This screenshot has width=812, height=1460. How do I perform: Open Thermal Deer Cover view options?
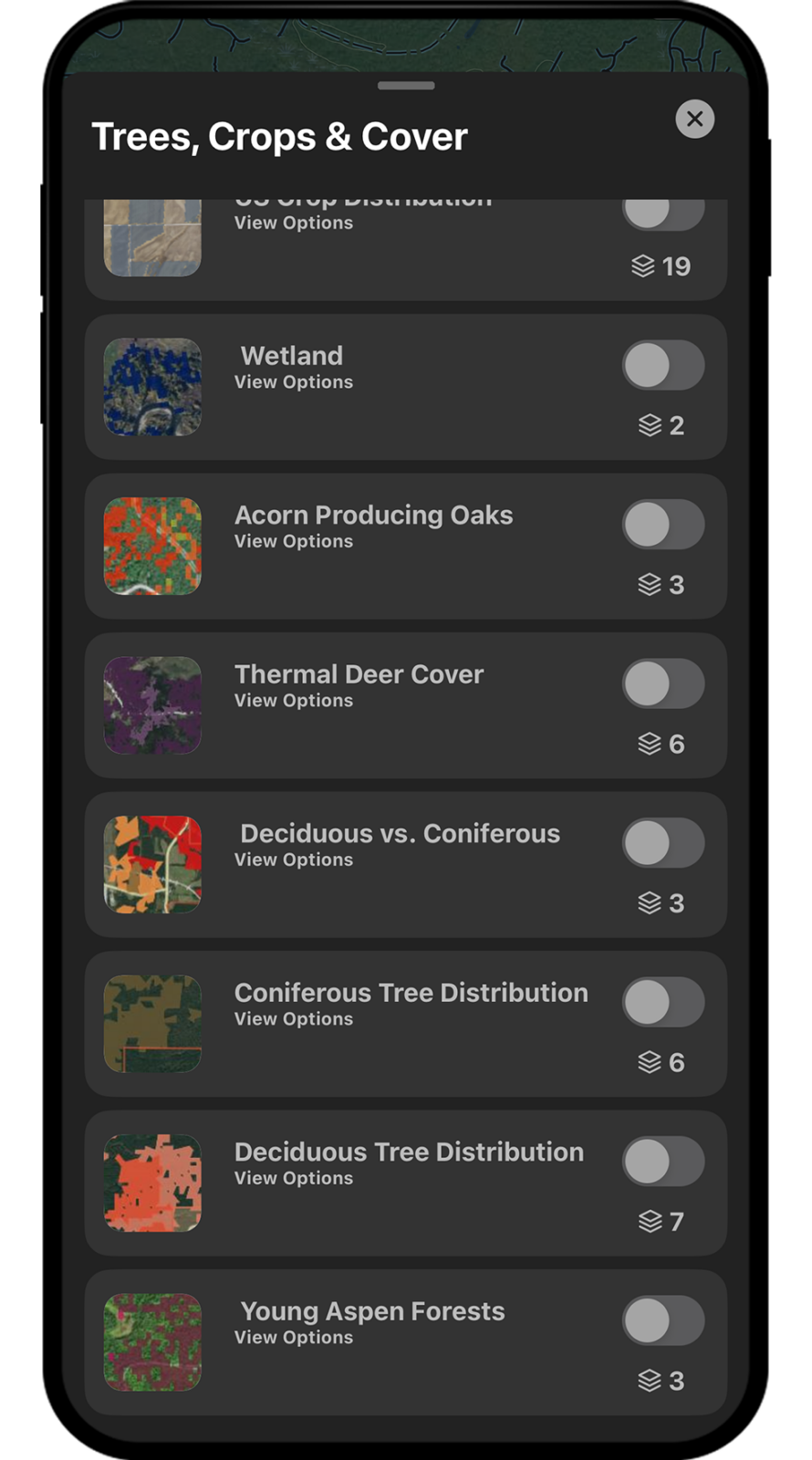coord(293,701)
